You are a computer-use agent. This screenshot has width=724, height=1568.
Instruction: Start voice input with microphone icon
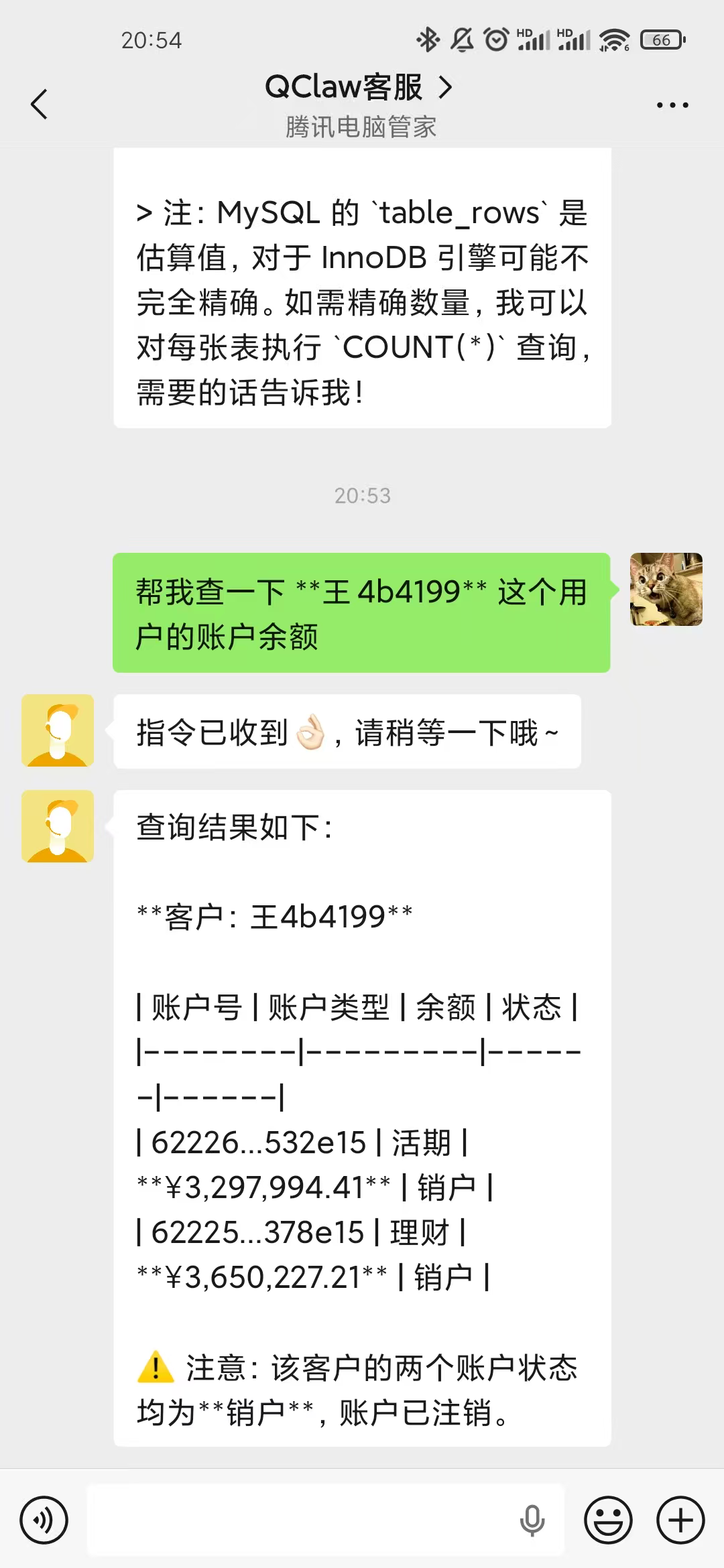pyautogui.click(x=532, y=1520)
